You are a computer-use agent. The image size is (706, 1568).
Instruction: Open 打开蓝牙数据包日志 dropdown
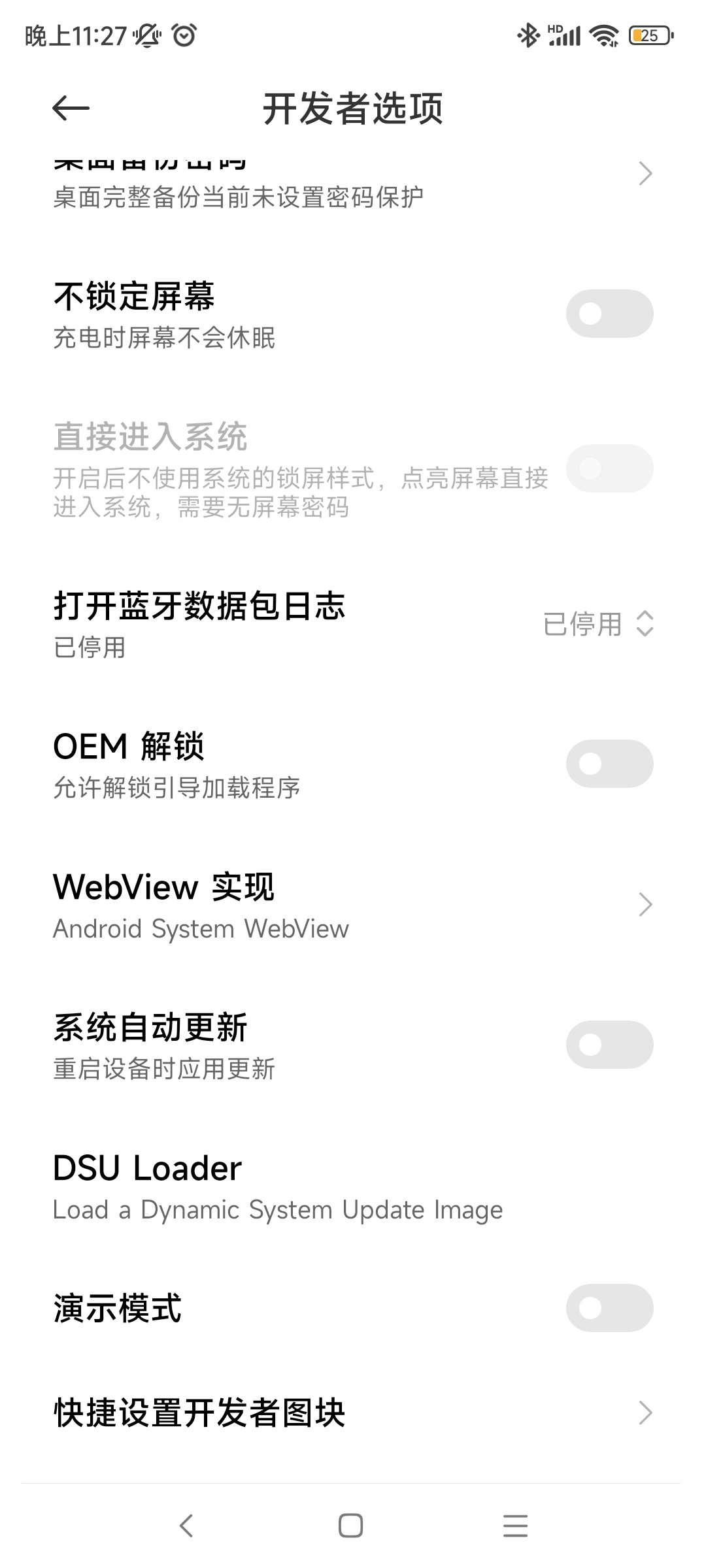point(598,624)
